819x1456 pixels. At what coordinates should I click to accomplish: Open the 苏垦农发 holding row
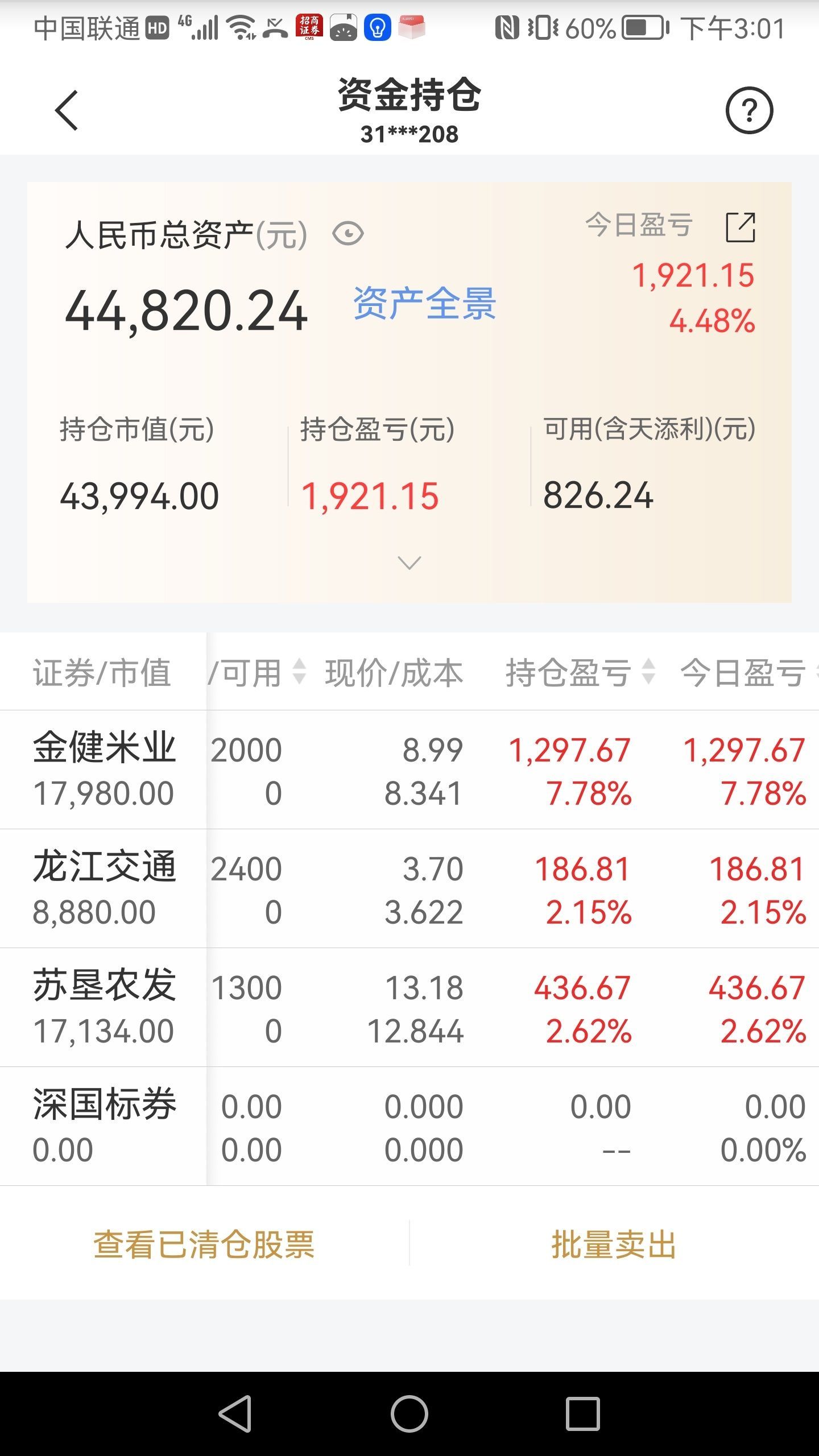pos(409,1007)
